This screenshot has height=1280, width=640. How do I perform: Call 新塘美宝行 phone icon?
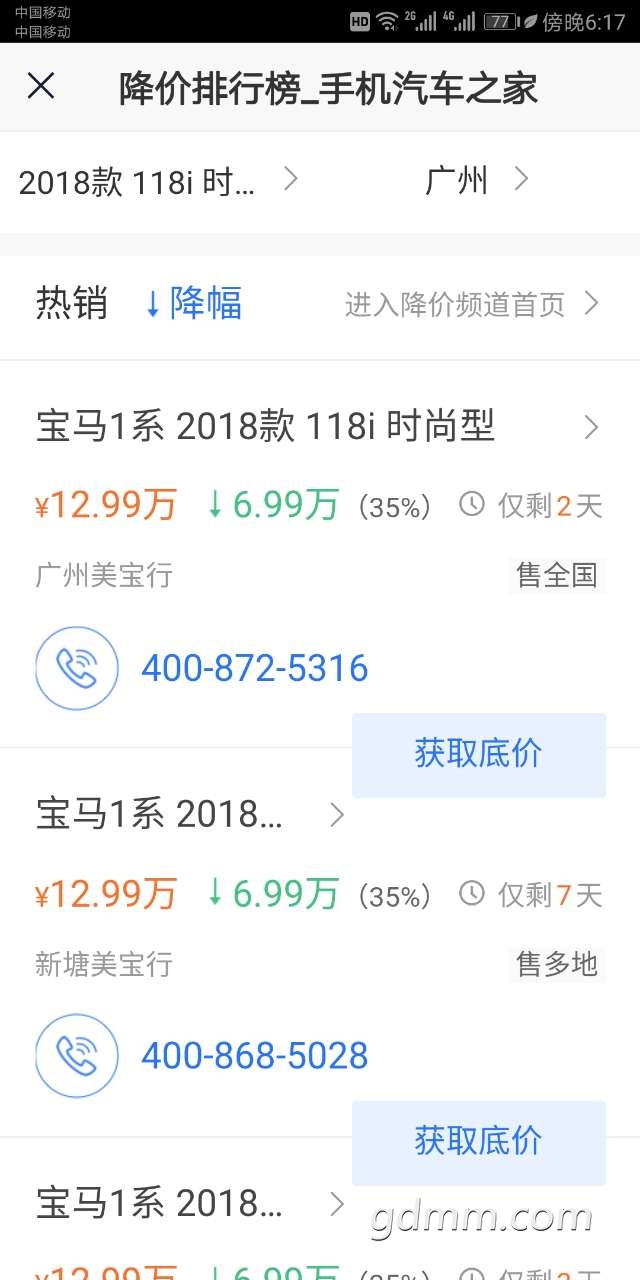point(77,1055)
